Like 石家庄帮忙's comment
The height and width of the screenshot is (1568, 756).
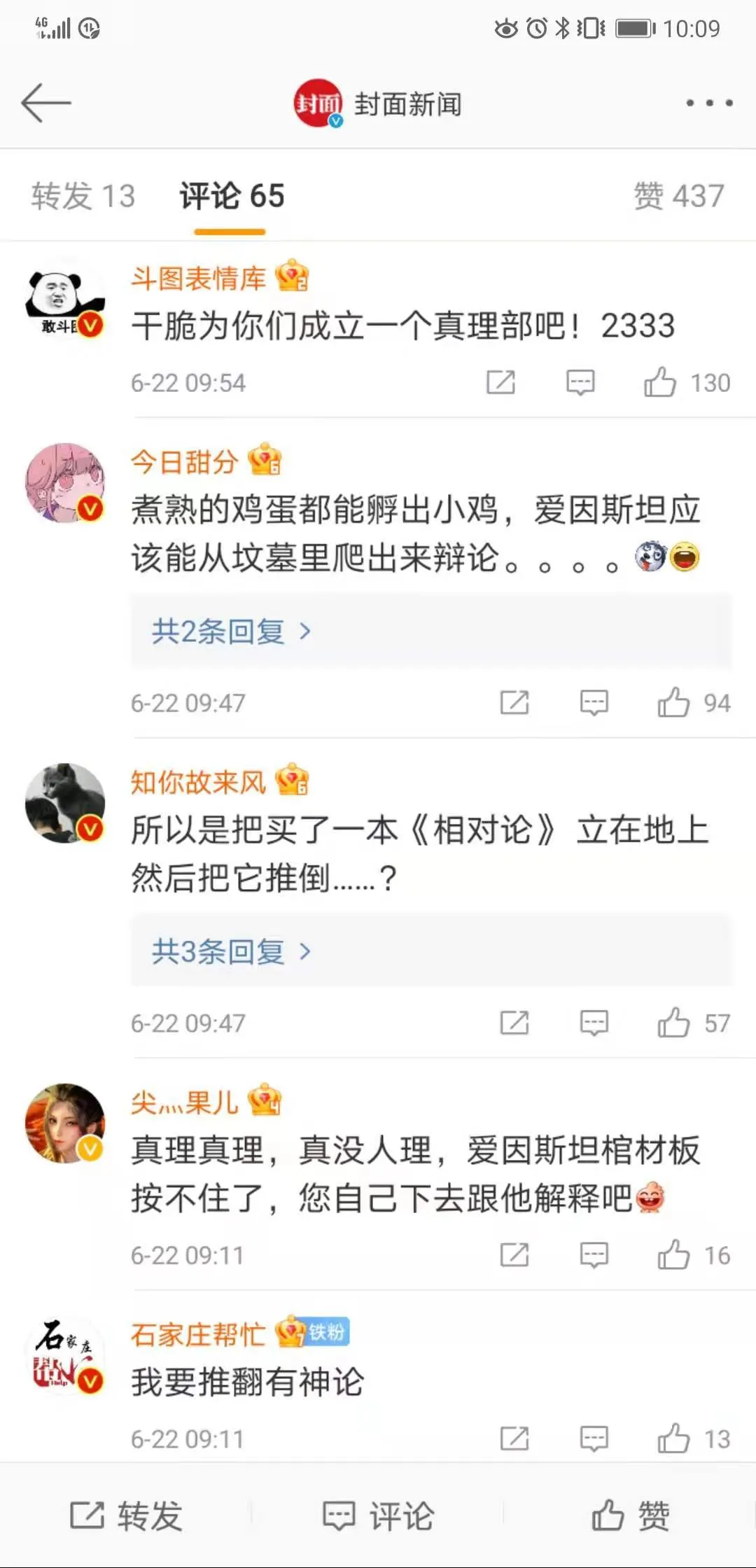(673, 1439)
